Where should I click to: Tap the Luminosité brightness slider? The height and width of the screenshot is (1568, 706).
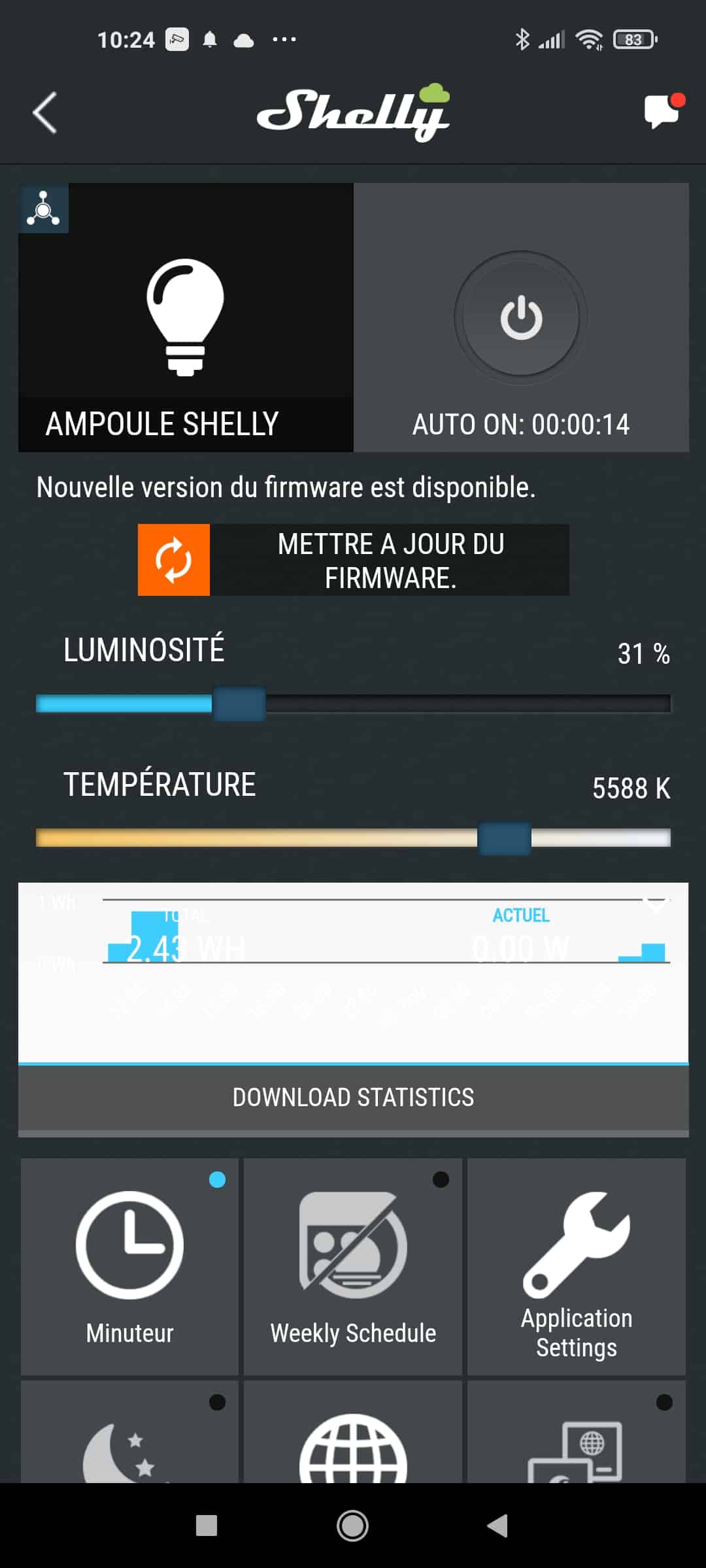[353, 704]
